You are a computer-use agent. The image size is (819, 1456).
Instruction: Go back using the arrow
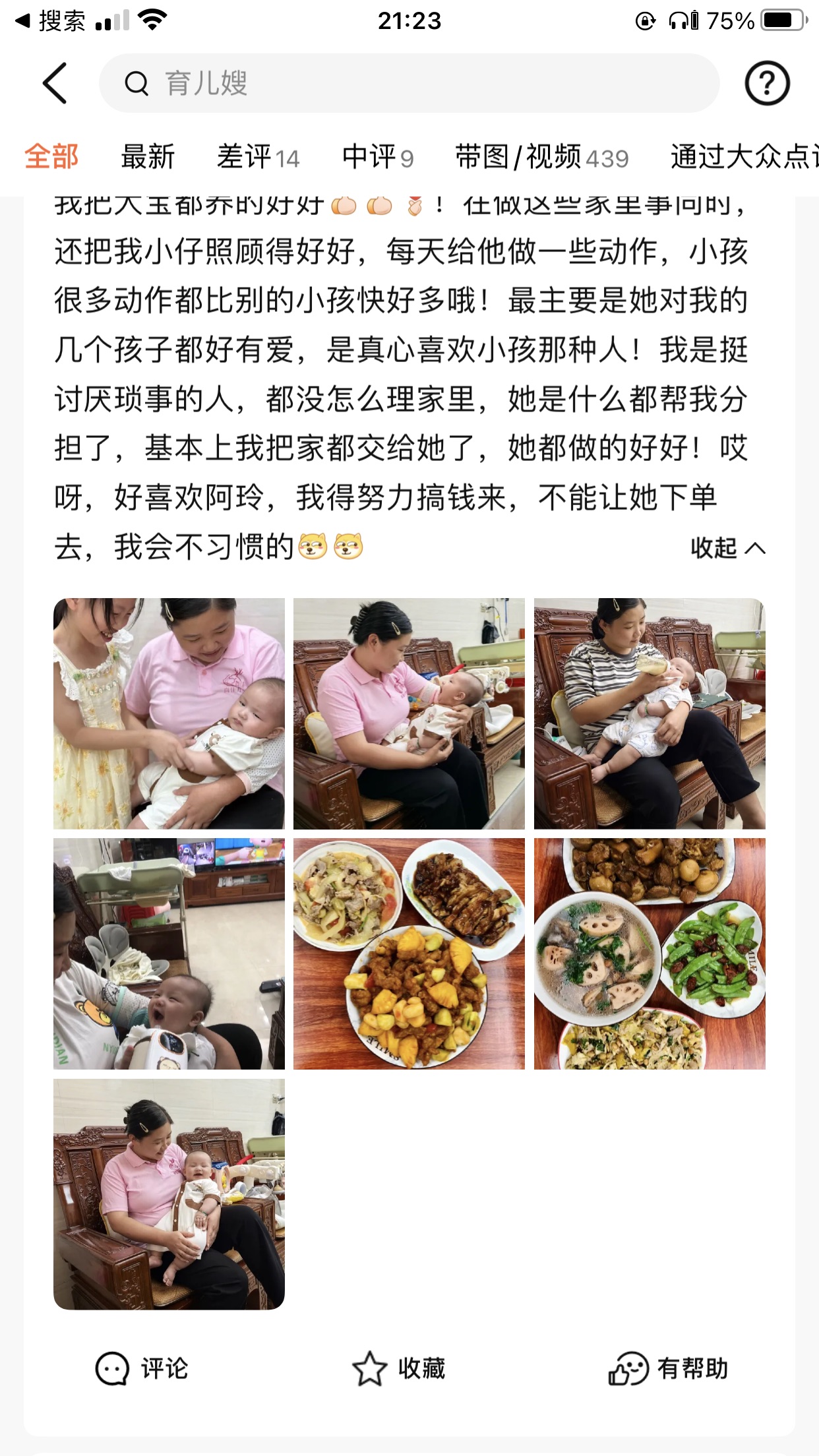[x=55, y=83]
